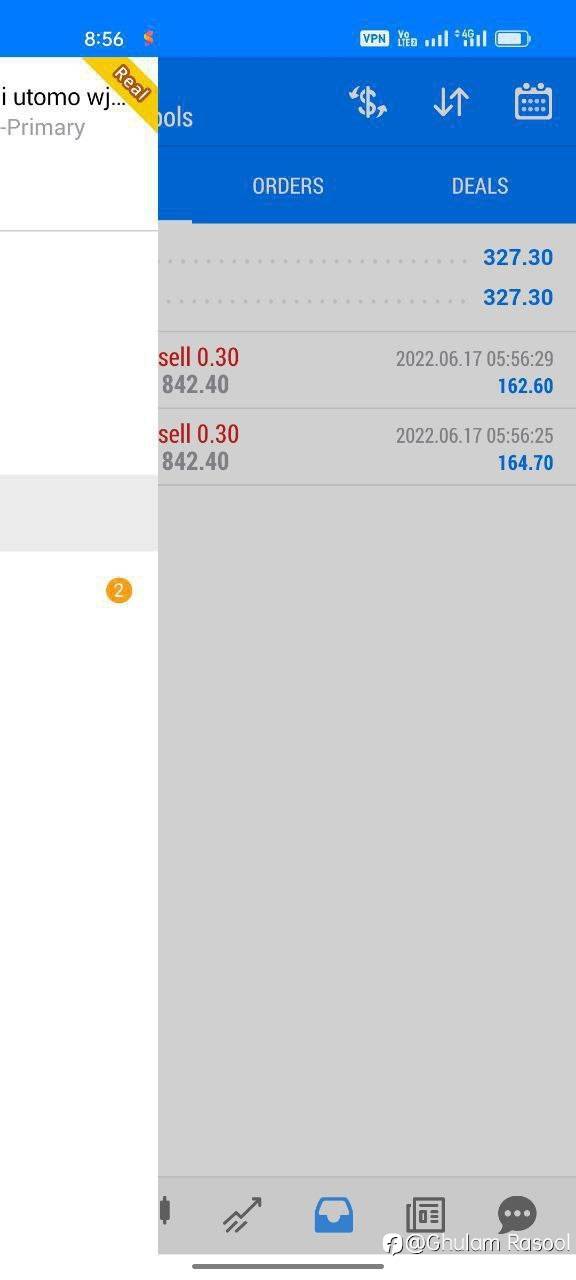Viewport: 576px width, 1280px height.
Task: Switch to the DEALS tab
Action: pyautogui.click(x=480, y=186)
